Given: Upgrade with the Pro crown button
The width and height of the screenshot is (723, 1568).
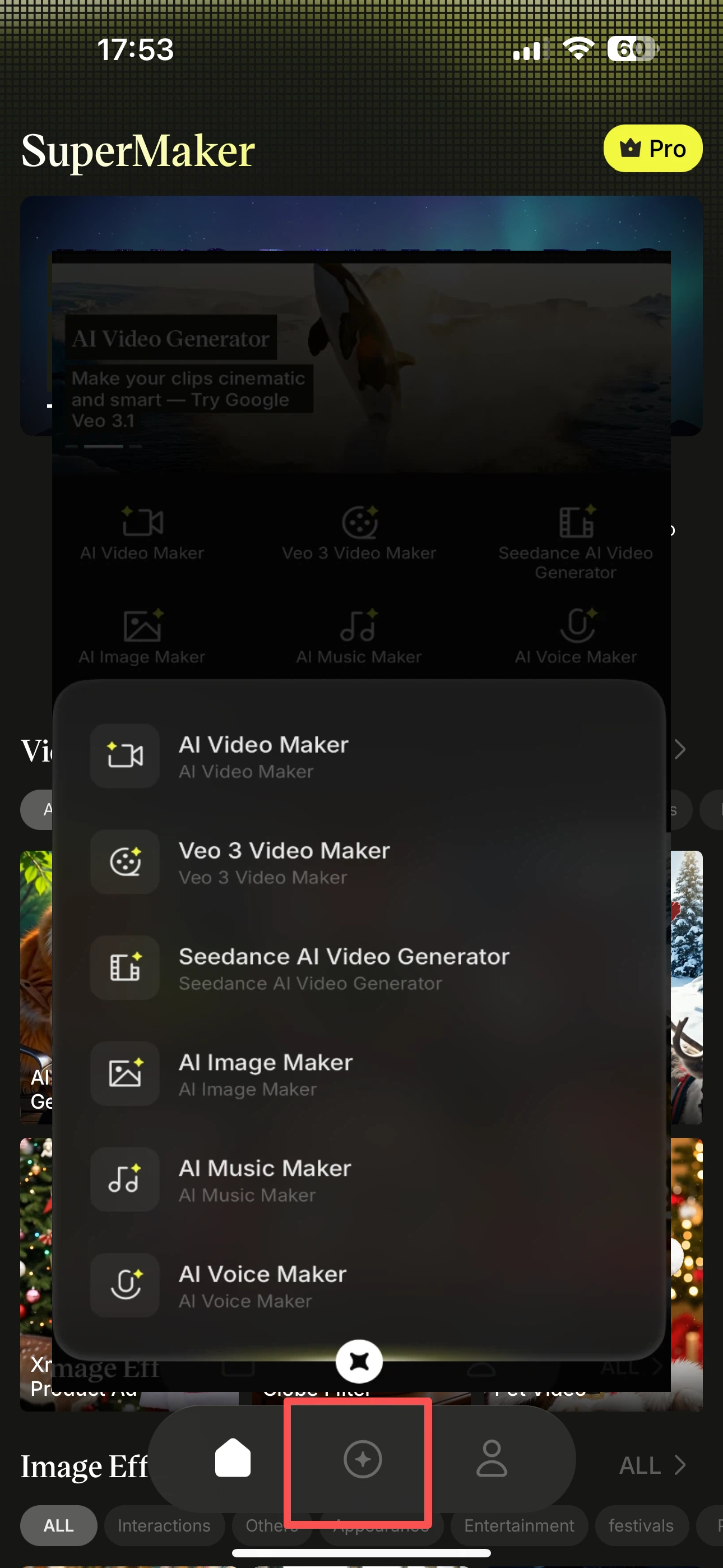Looking at the screenshot, I should pos(652,149).
